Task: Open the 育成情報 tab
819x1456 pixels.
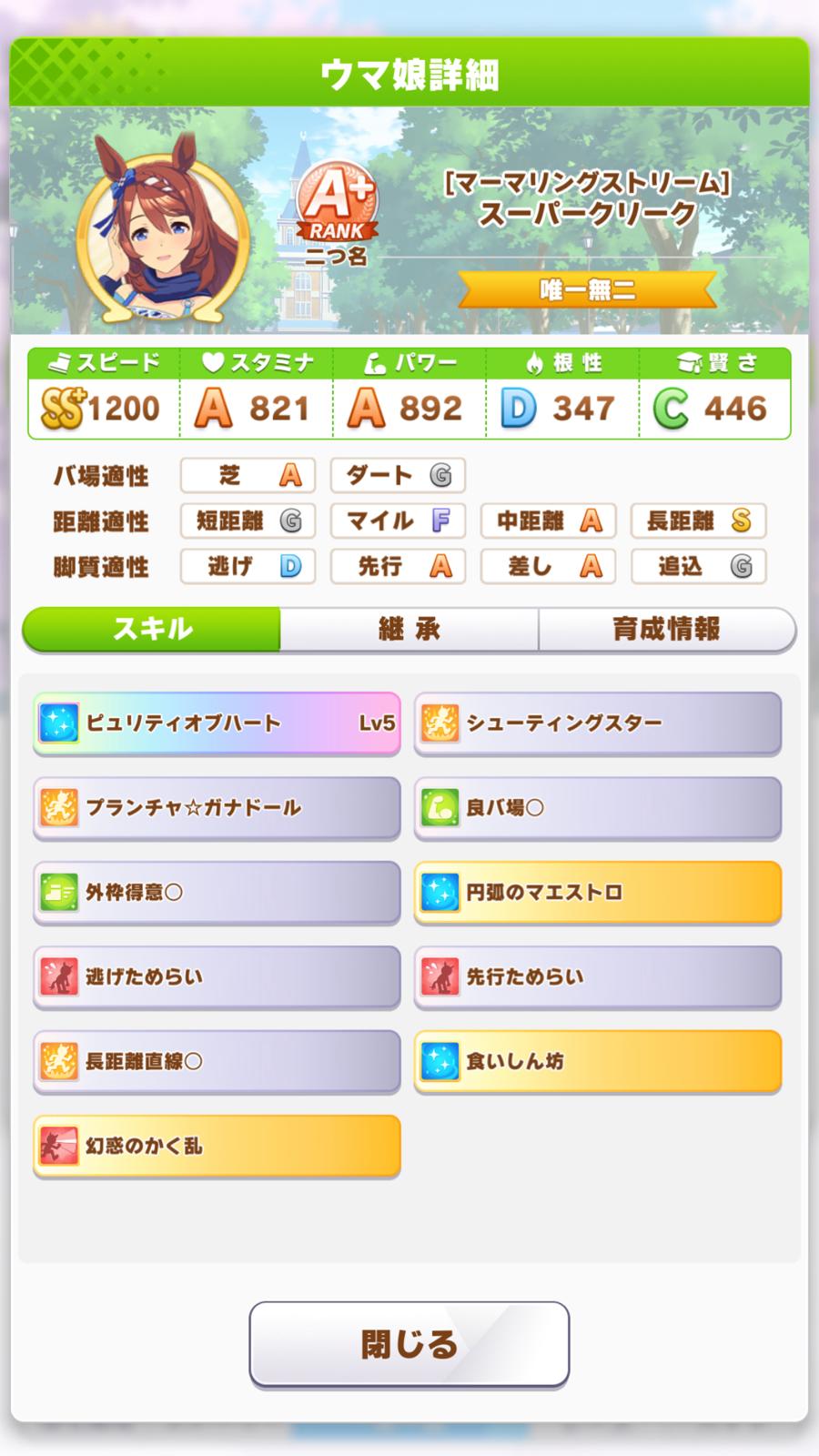Action: pyautogui.click(x=666, y=629)
